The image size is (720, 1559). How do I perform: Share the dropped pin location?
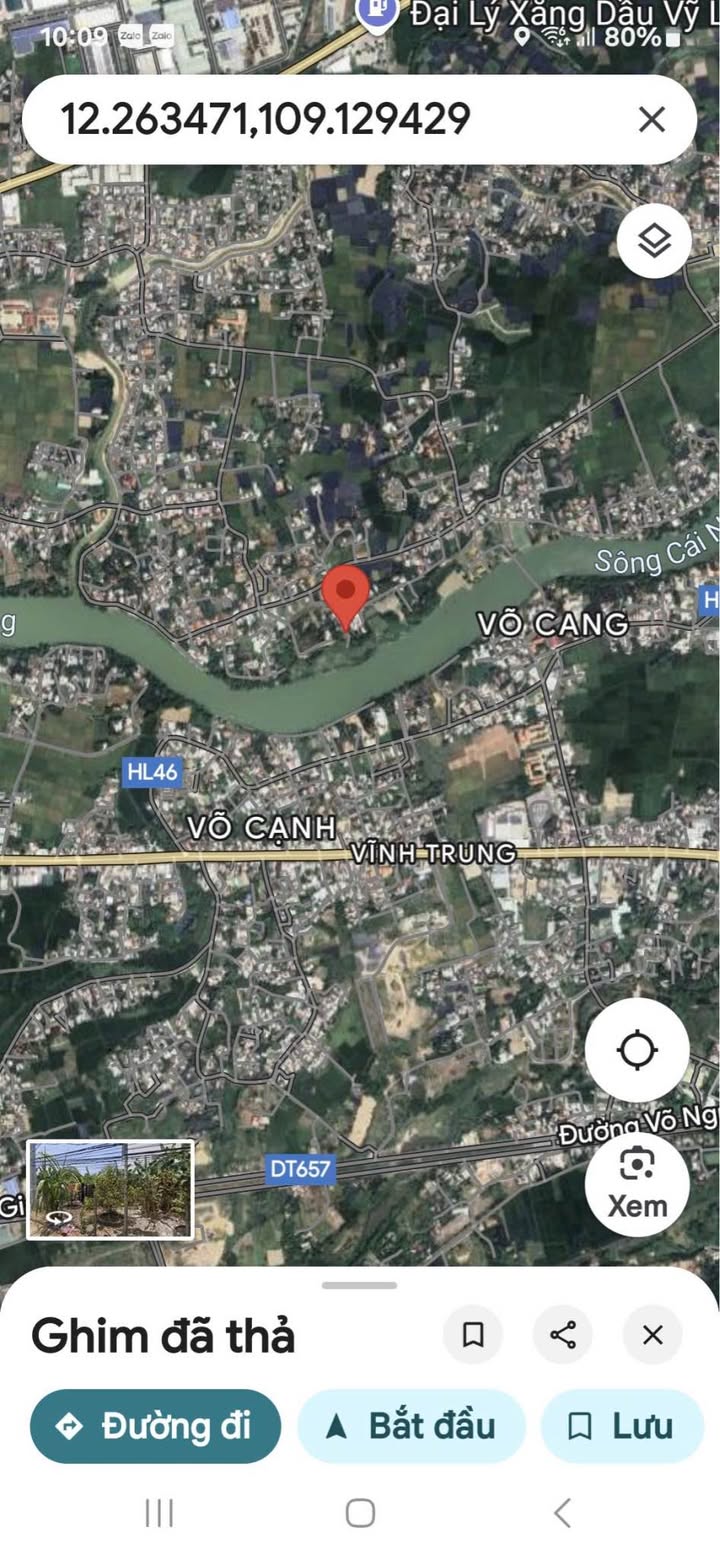pos(563,1334)
